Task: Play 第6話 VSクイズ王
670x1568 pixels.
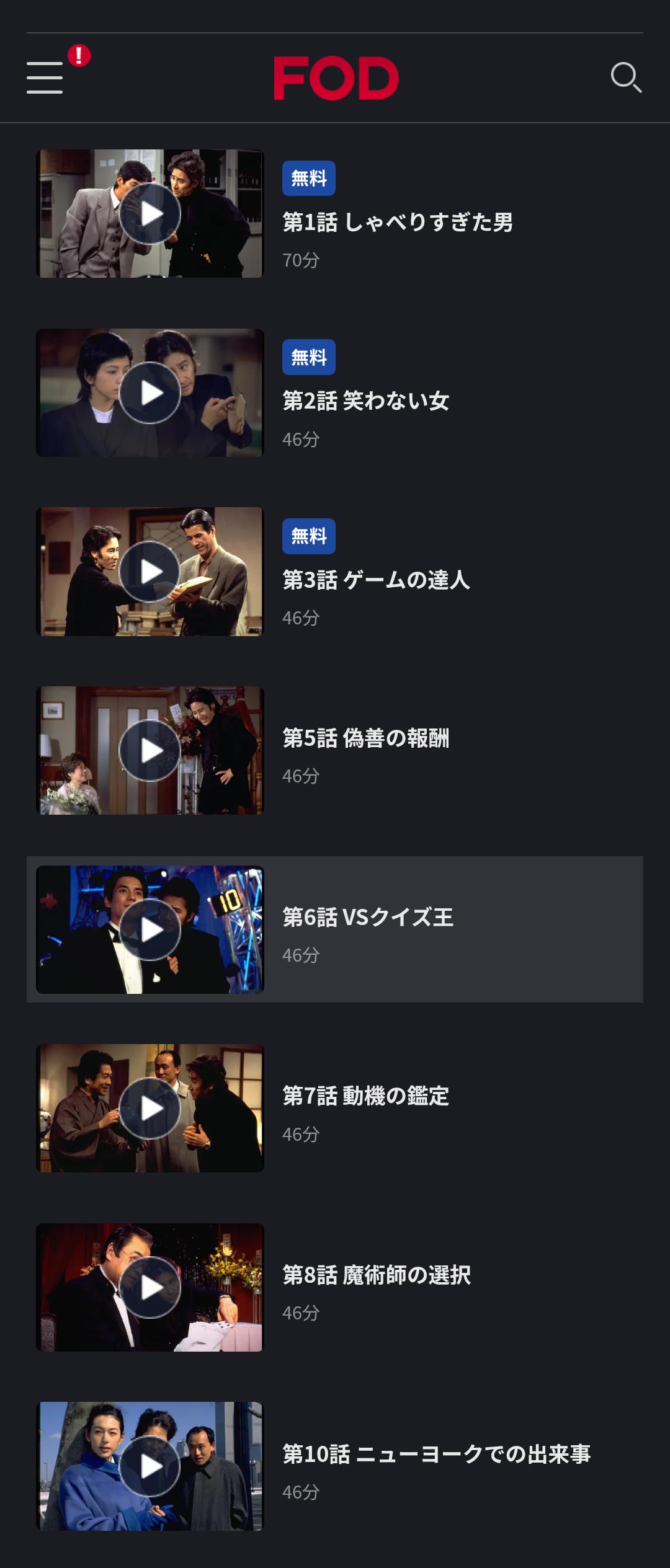Action: point(150,929)
